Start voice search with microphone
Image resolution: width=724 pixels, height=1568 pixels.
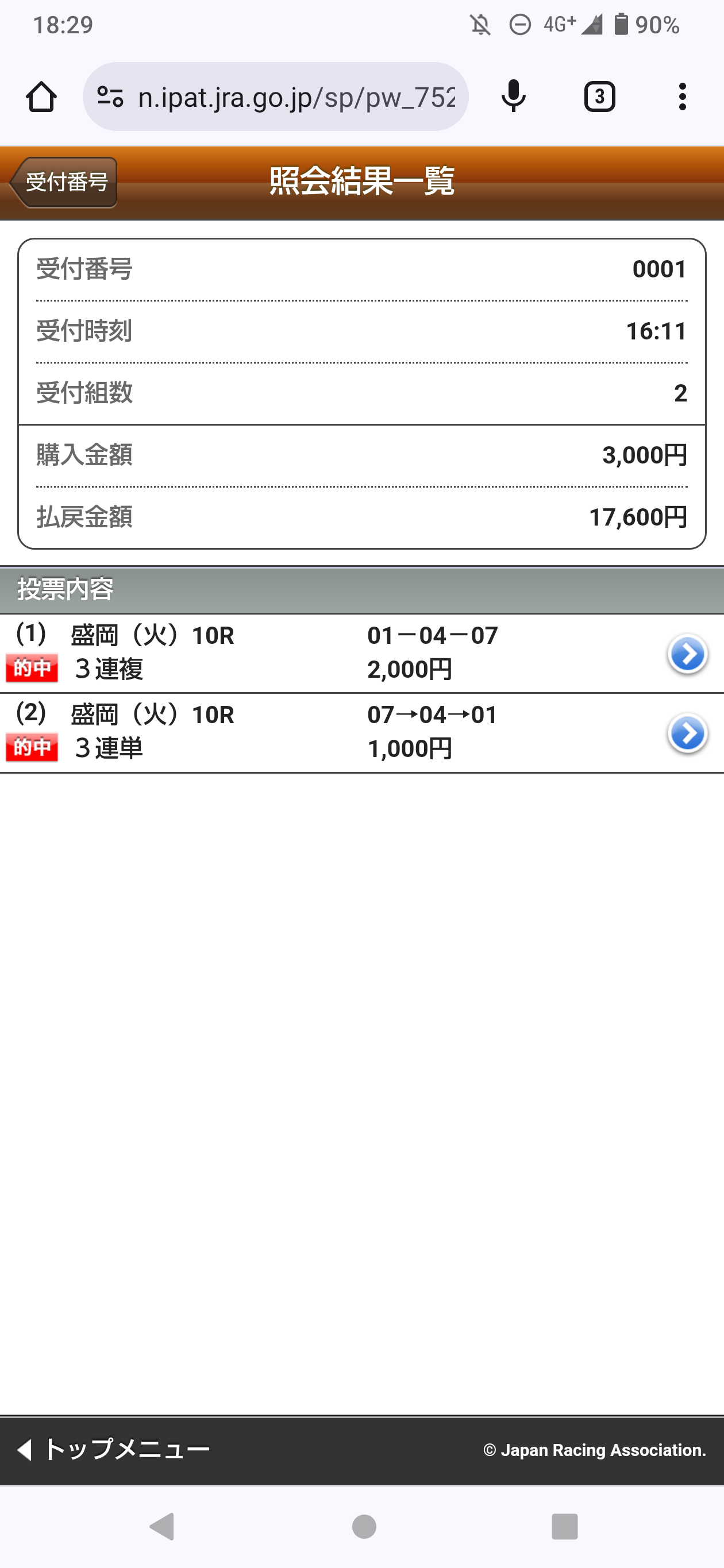[x=513, y=97]
